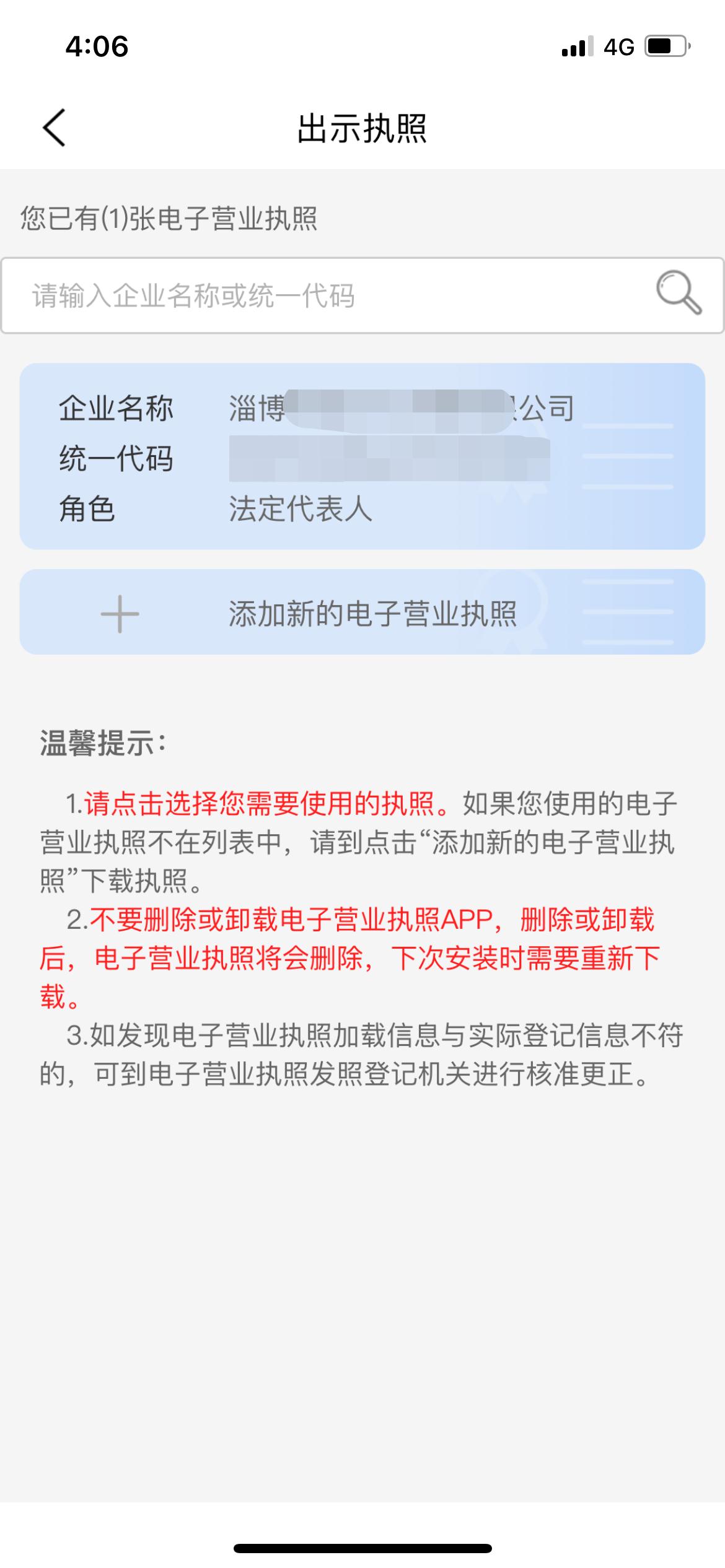Image resolution: width=725 pixels, height=1568 pixels.
Task: Go back from 出示执照 page
Action: 55,128
